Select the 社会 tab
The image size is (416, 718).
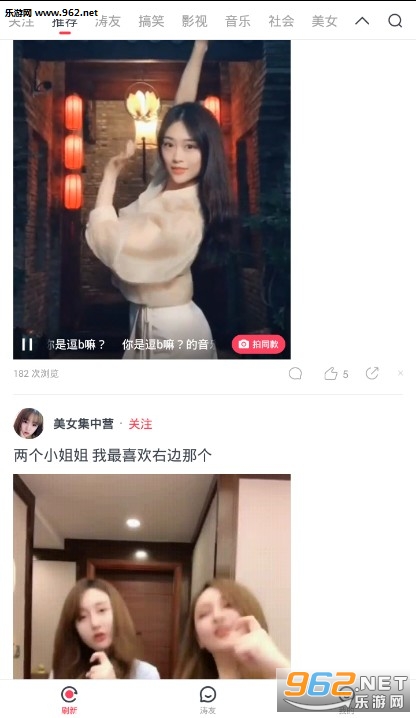pyautogui.click(x=281, y=21)
